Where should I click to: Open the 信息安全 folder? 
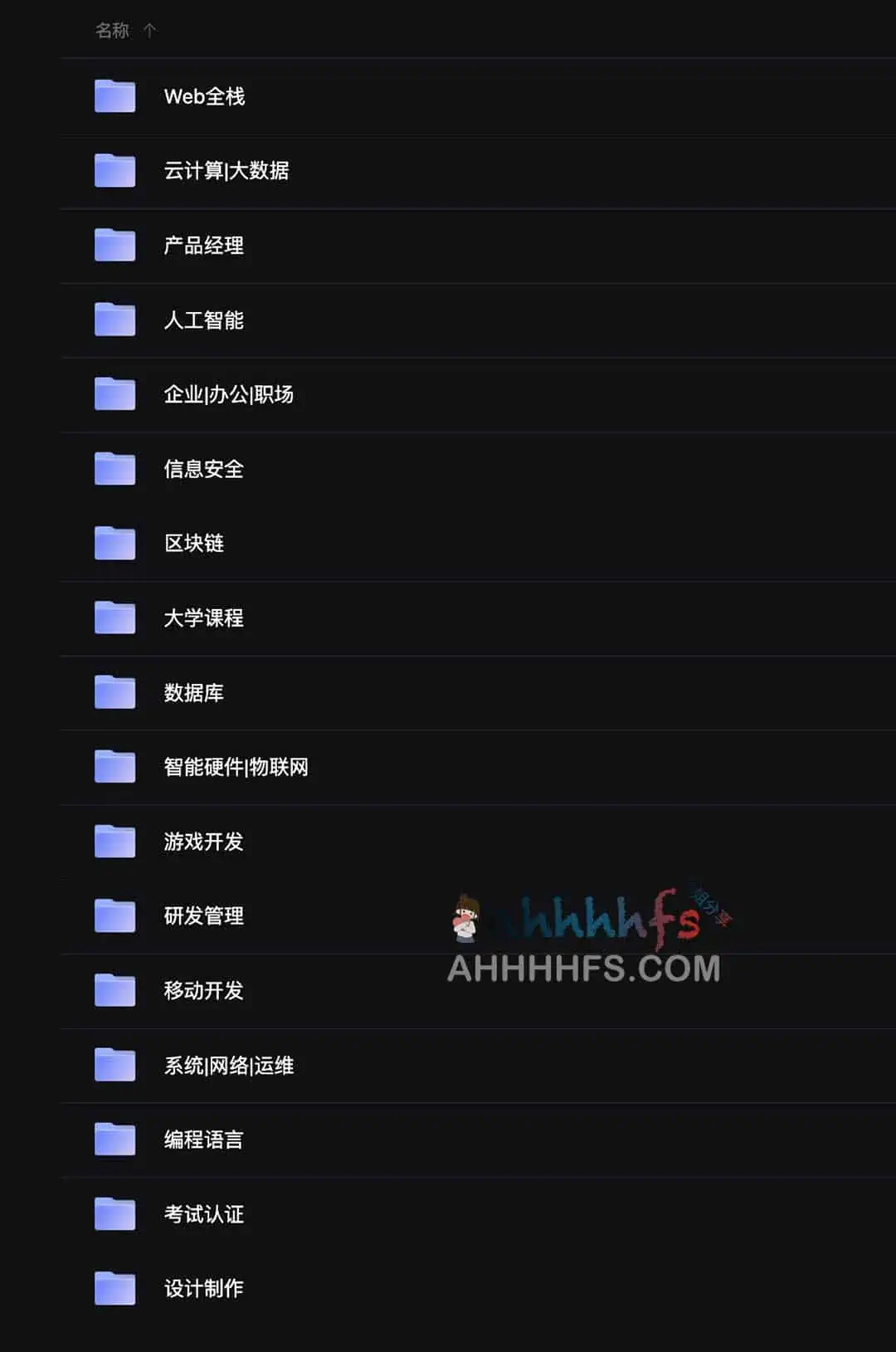tap(203, 469)
